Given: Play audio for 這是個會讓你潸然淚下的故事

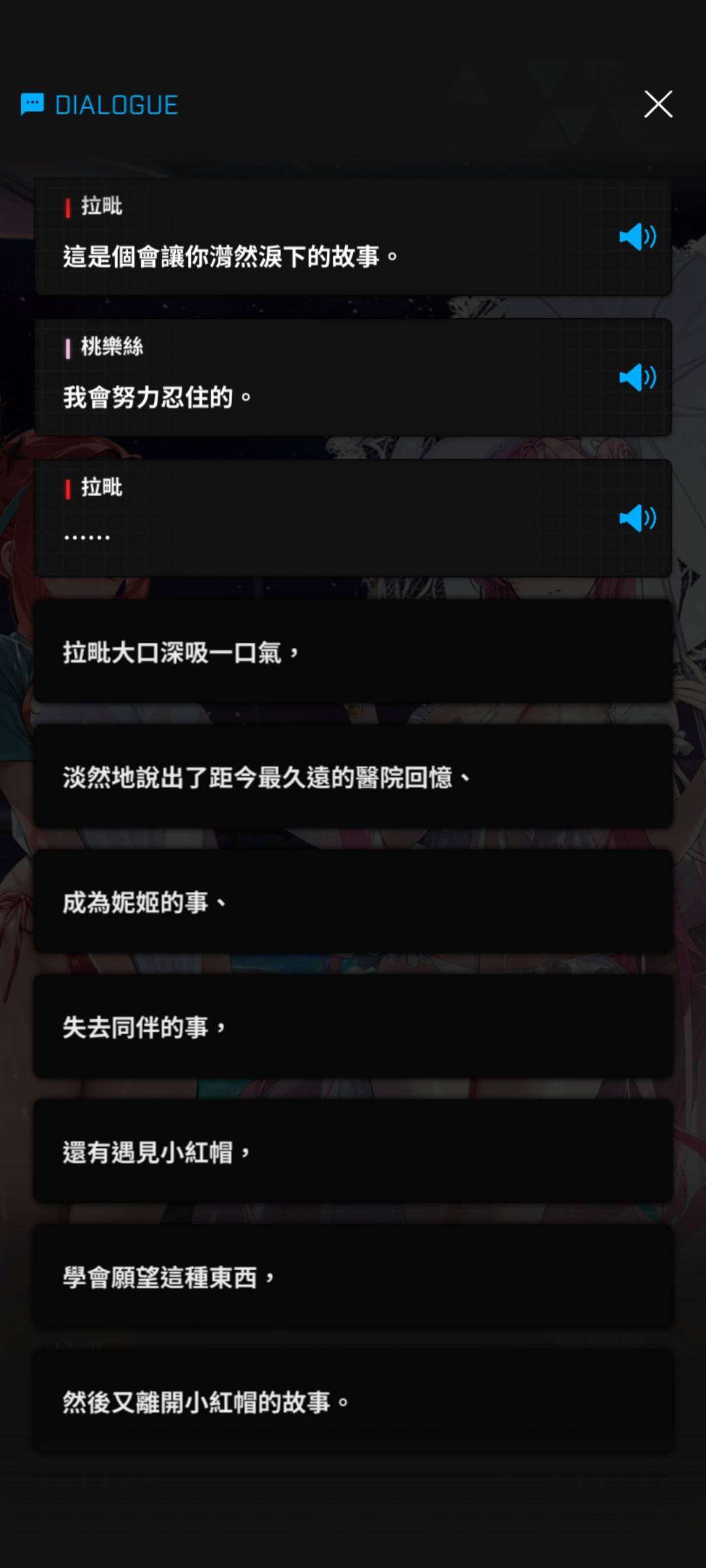Looking at the screenshot, I should click(x=637, y=237).
